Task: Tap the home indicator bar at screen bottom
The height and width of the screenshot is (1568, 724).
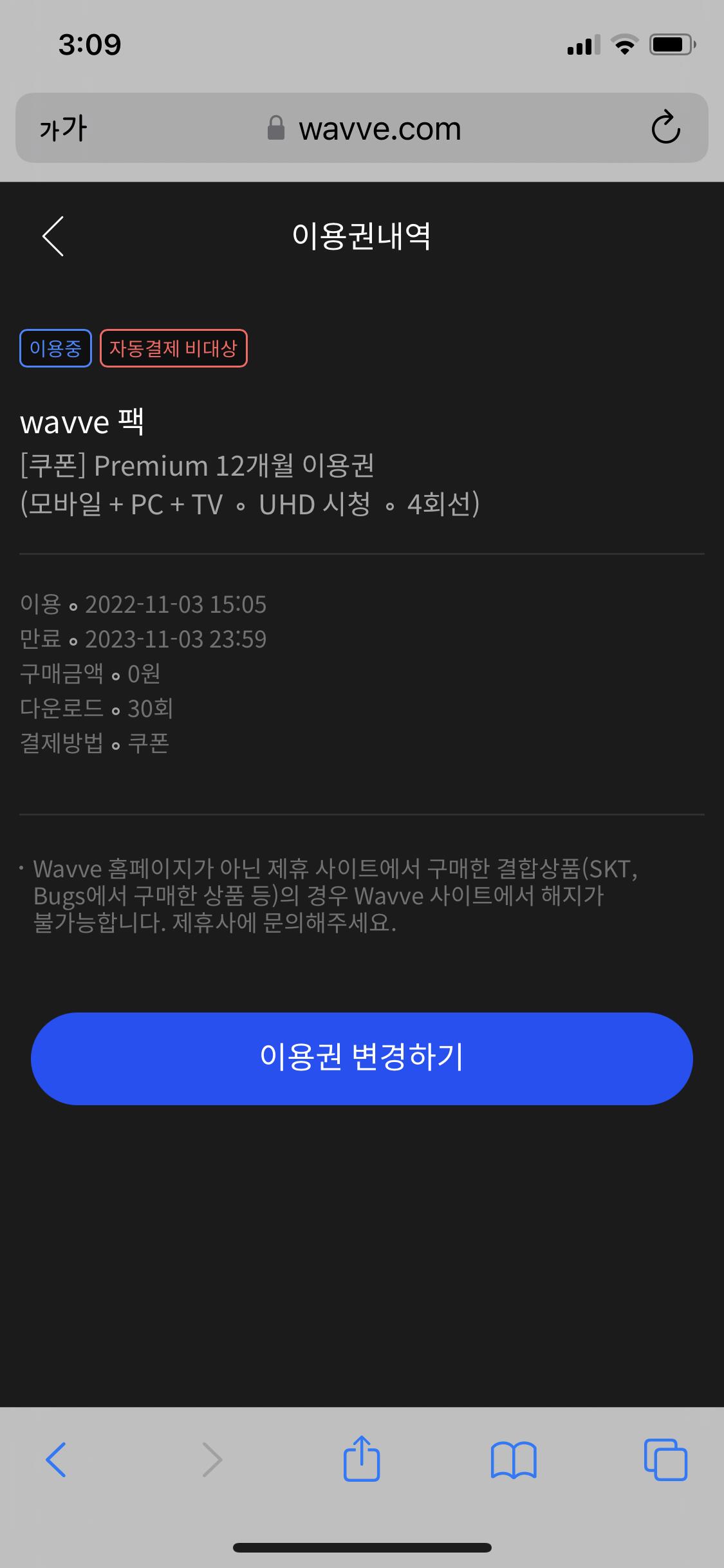Action: (x=362, y=1547)
